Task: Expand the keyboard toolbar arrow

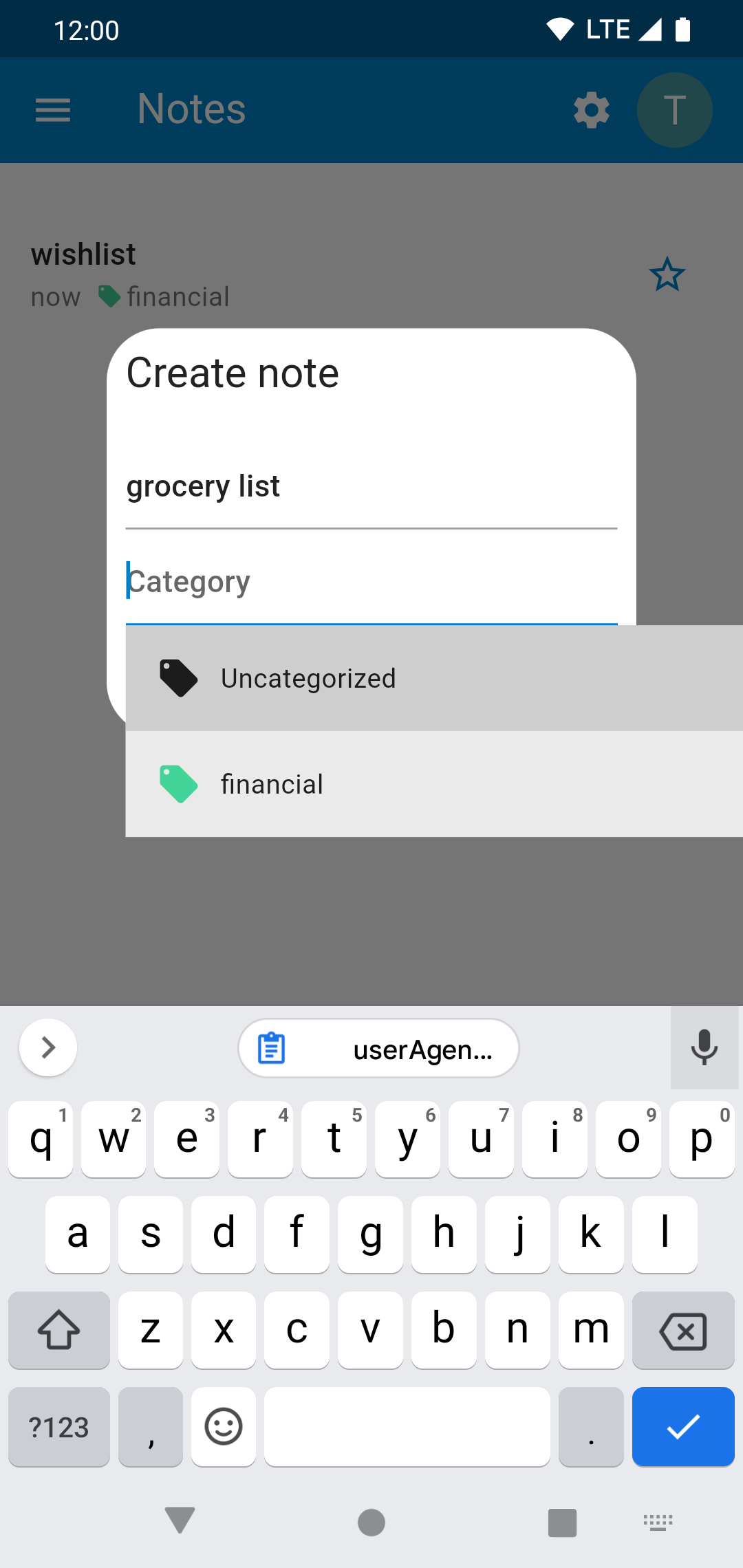Action: [48, 1047]
